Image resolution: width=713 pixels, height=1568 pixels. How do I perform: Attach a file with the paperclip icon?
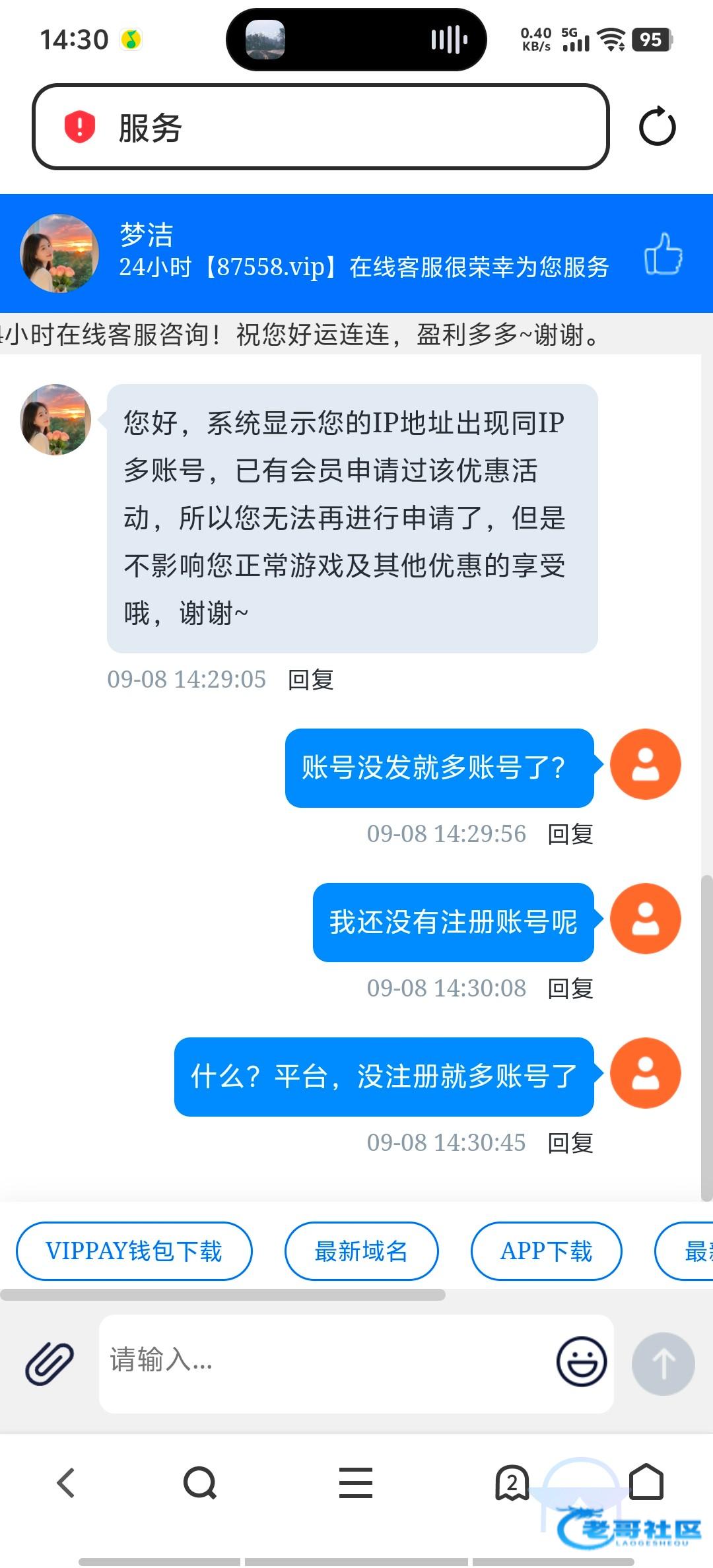coord(50,1362)
